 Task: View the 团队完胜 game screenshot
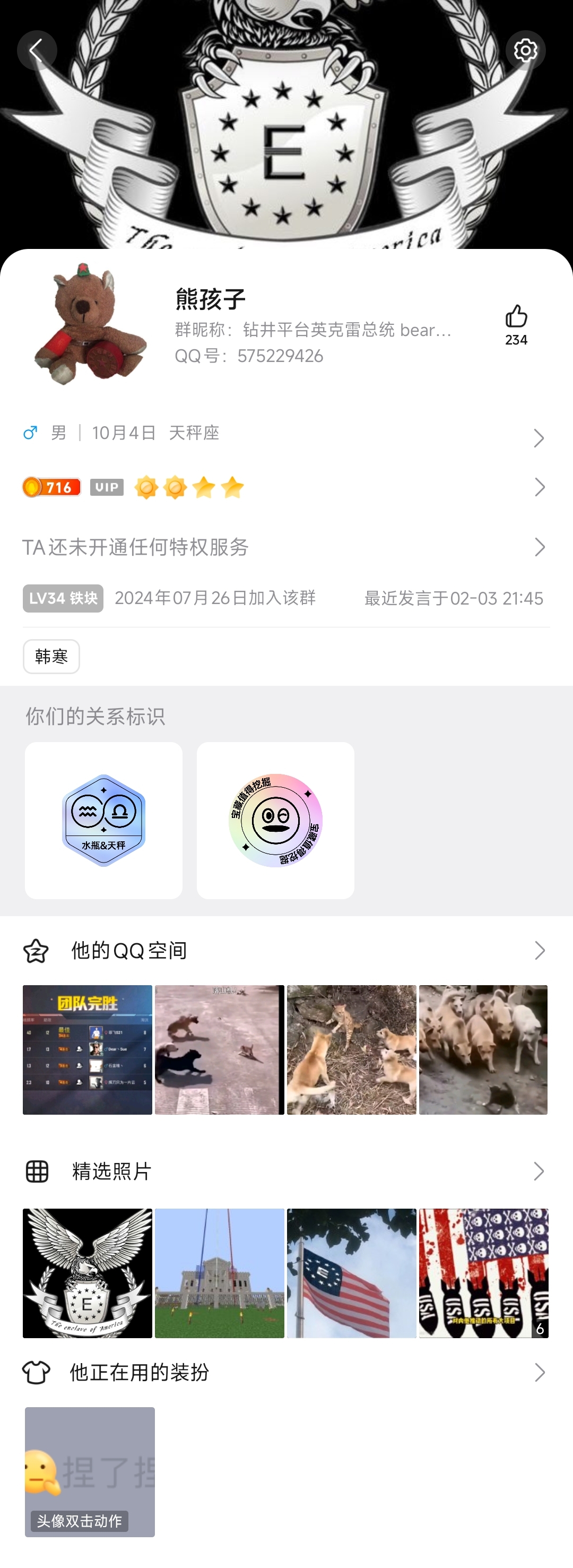(x=88, y=1049)
